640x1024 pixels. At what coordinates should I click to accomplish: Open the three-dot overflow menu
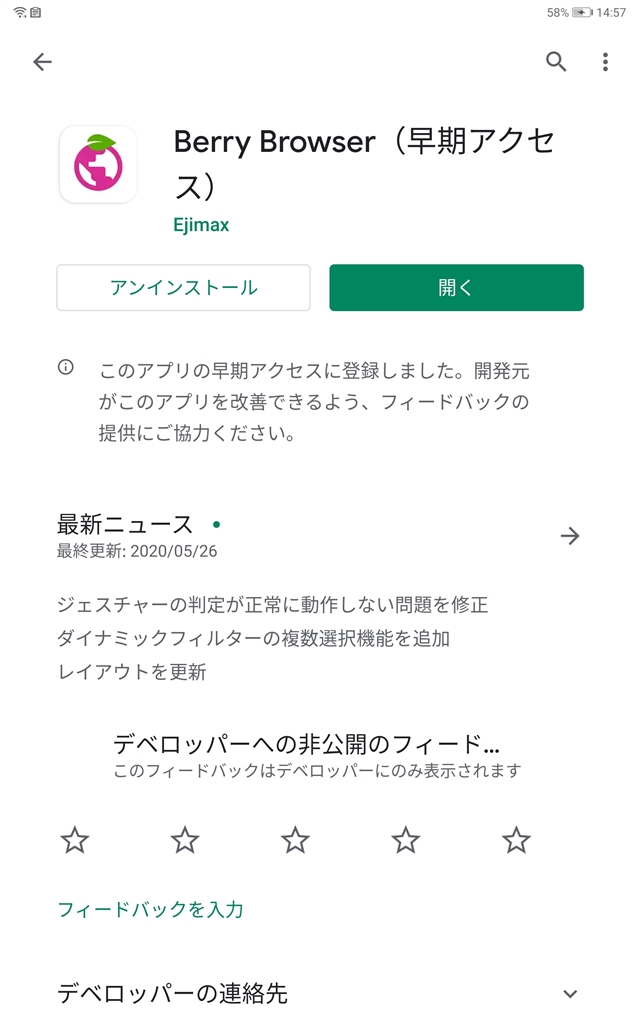[x=605, y=62]
